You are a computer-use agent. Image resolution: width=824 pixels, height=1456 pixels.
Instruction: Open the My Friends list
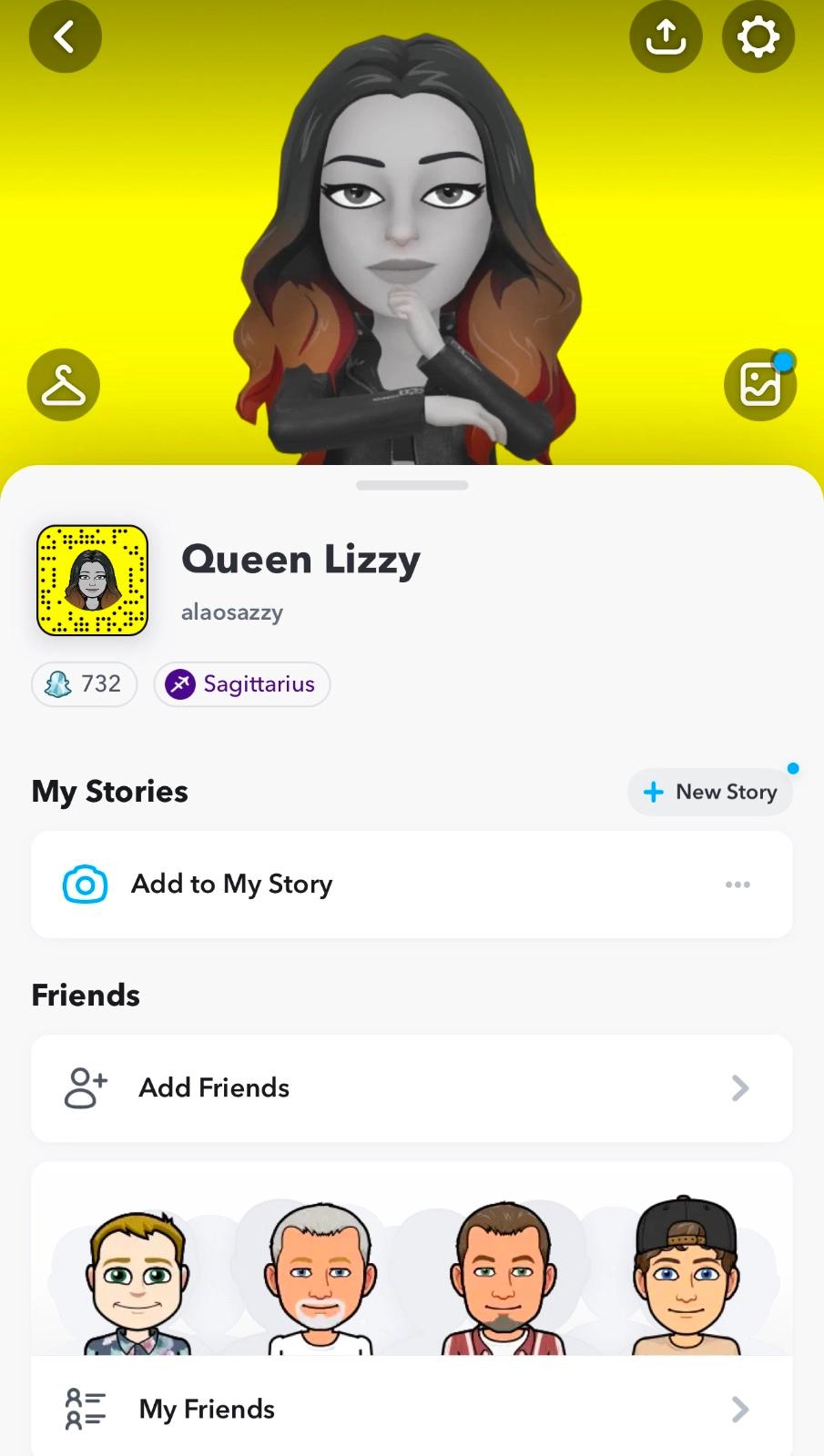pos(412,1409)
